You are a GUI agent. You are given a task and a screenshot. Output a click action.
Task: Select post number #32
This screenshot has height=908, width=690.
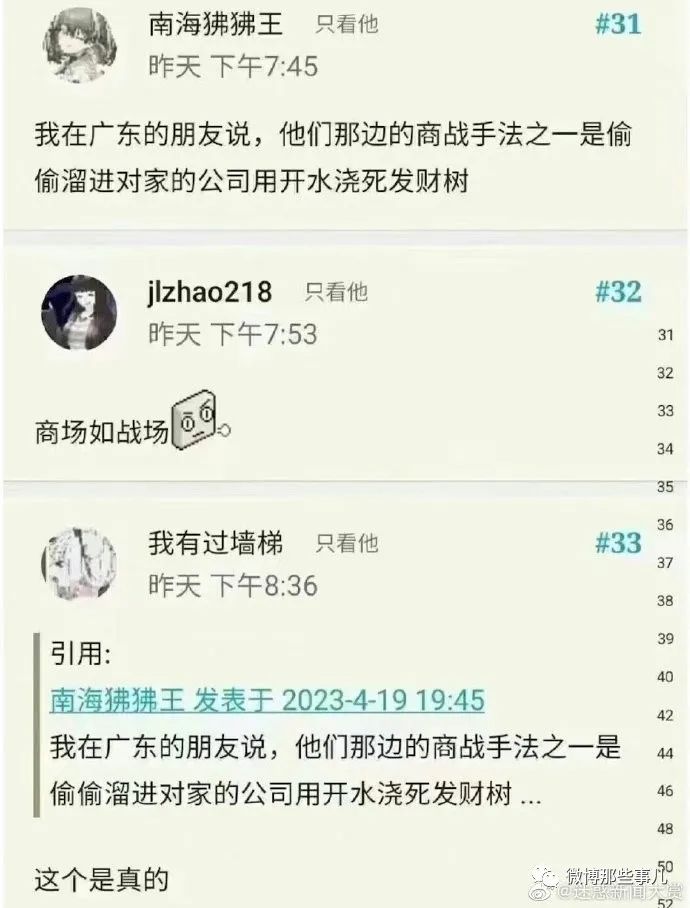618,292
